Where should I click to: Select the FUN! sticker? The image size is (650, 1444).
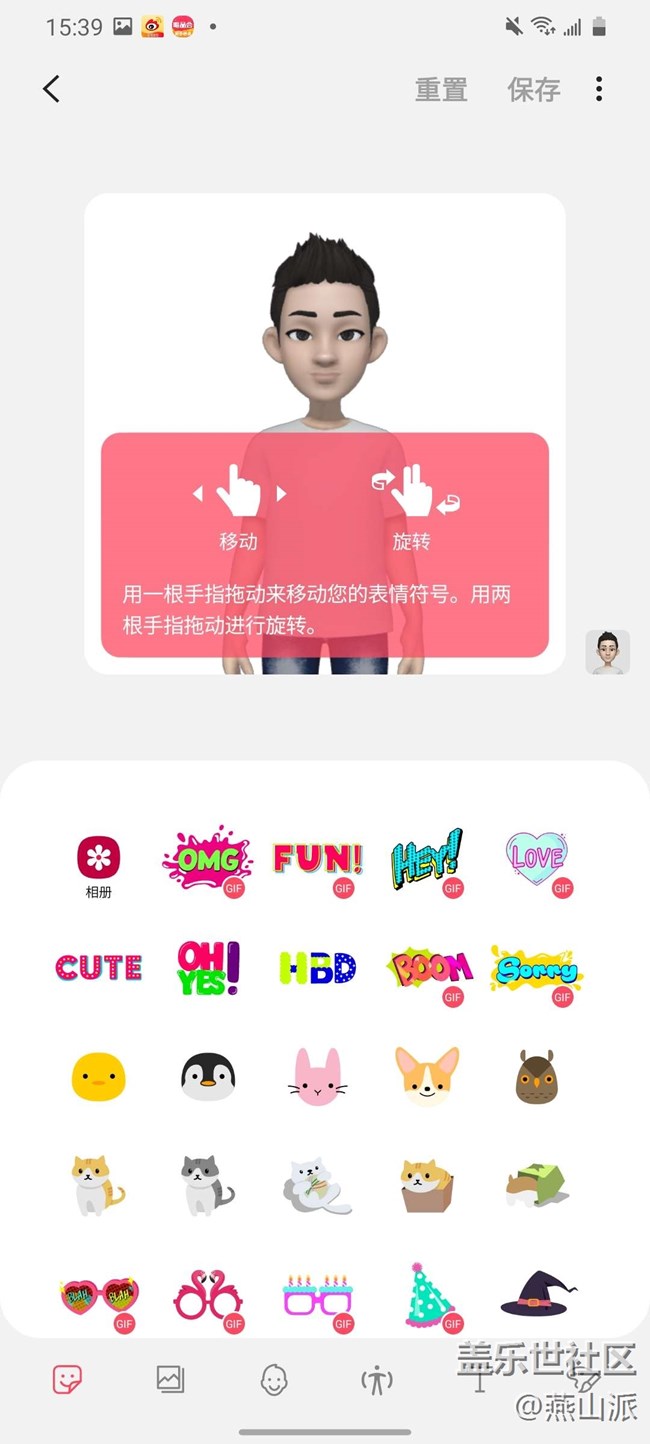tap(318, 861)
